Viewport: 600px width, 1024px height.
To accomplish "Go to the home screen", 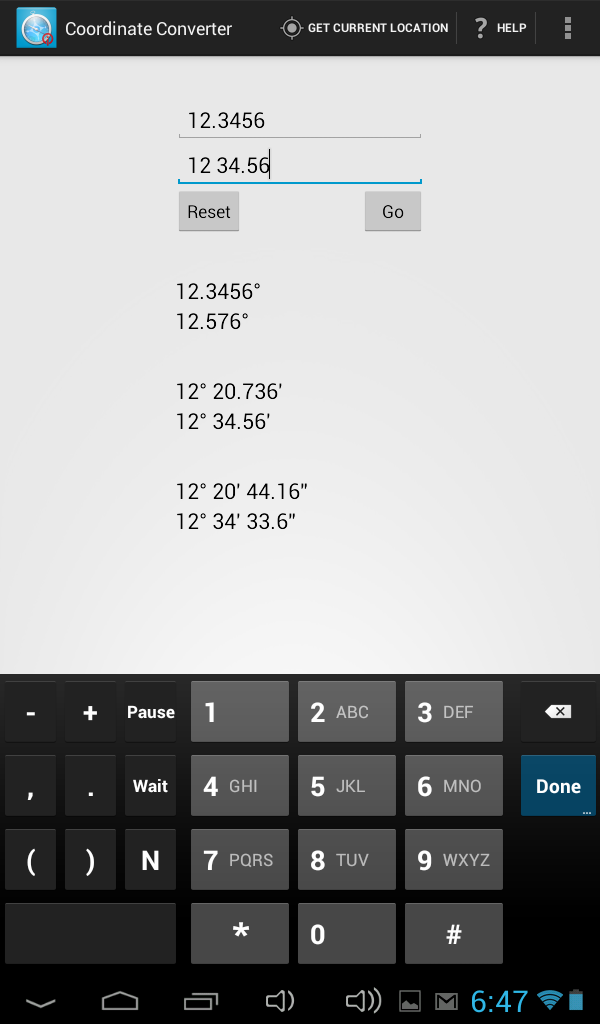I will (120, 1000).
